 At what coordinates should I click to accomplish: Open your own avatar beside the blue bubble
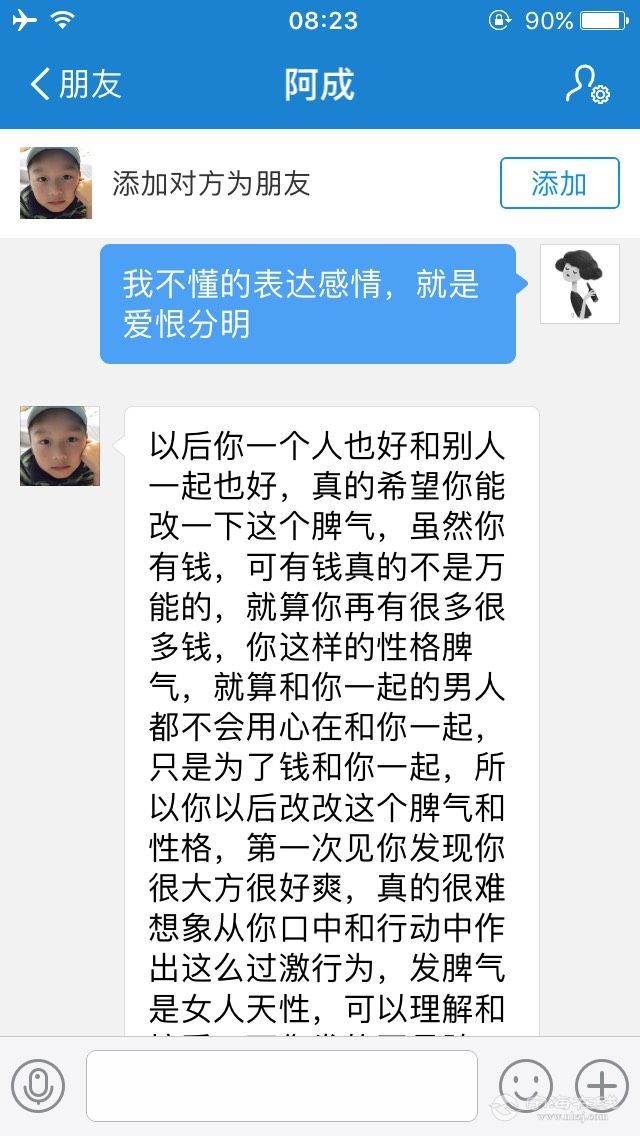pos(579,284)
